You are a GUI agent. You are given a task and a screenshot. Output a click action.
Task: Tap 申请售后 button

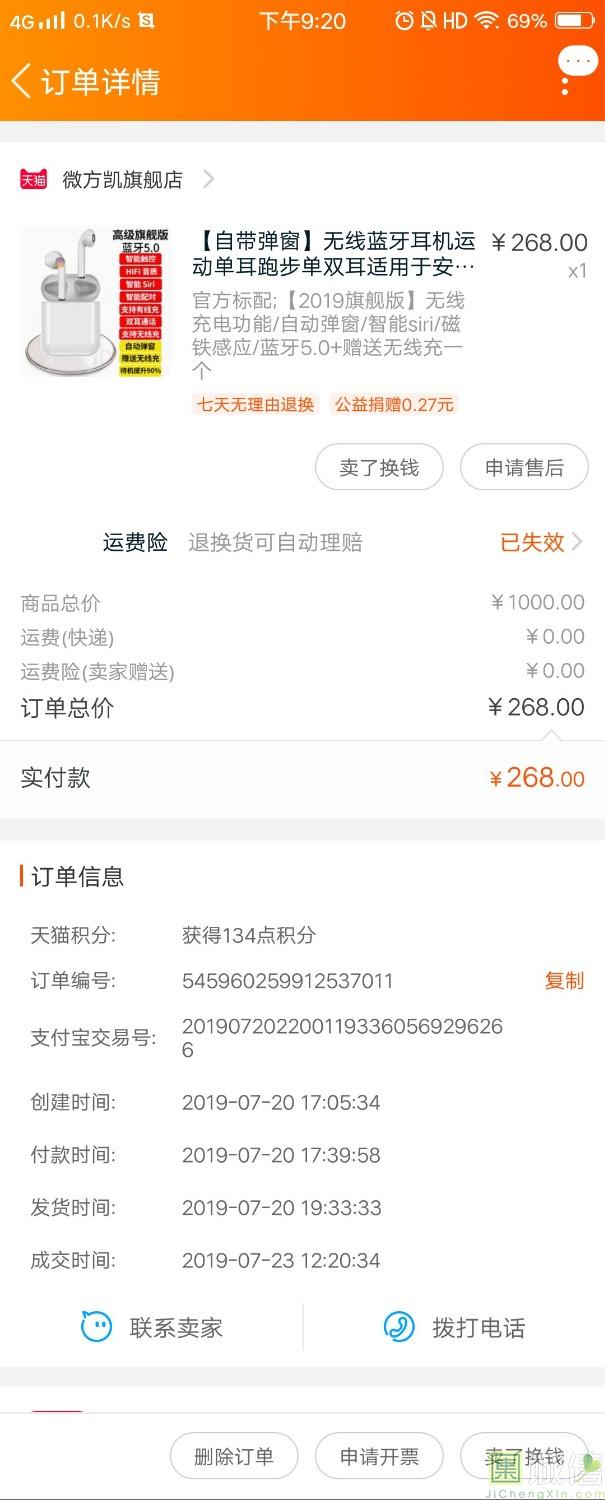(x=524, y=468)
